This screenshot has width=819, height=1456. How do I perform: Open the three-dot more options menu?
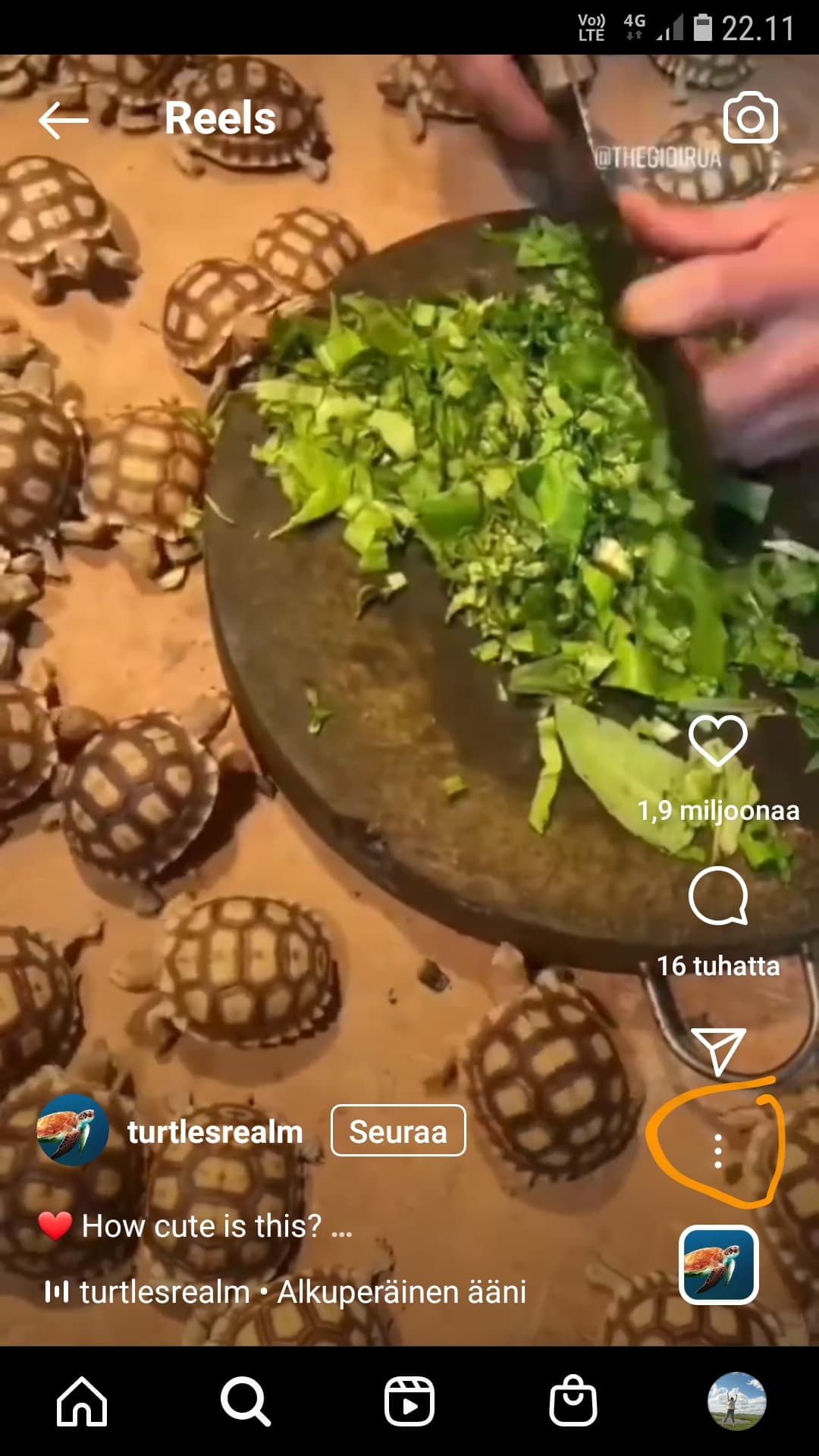pyautogui.click(x=717, y=1151)
